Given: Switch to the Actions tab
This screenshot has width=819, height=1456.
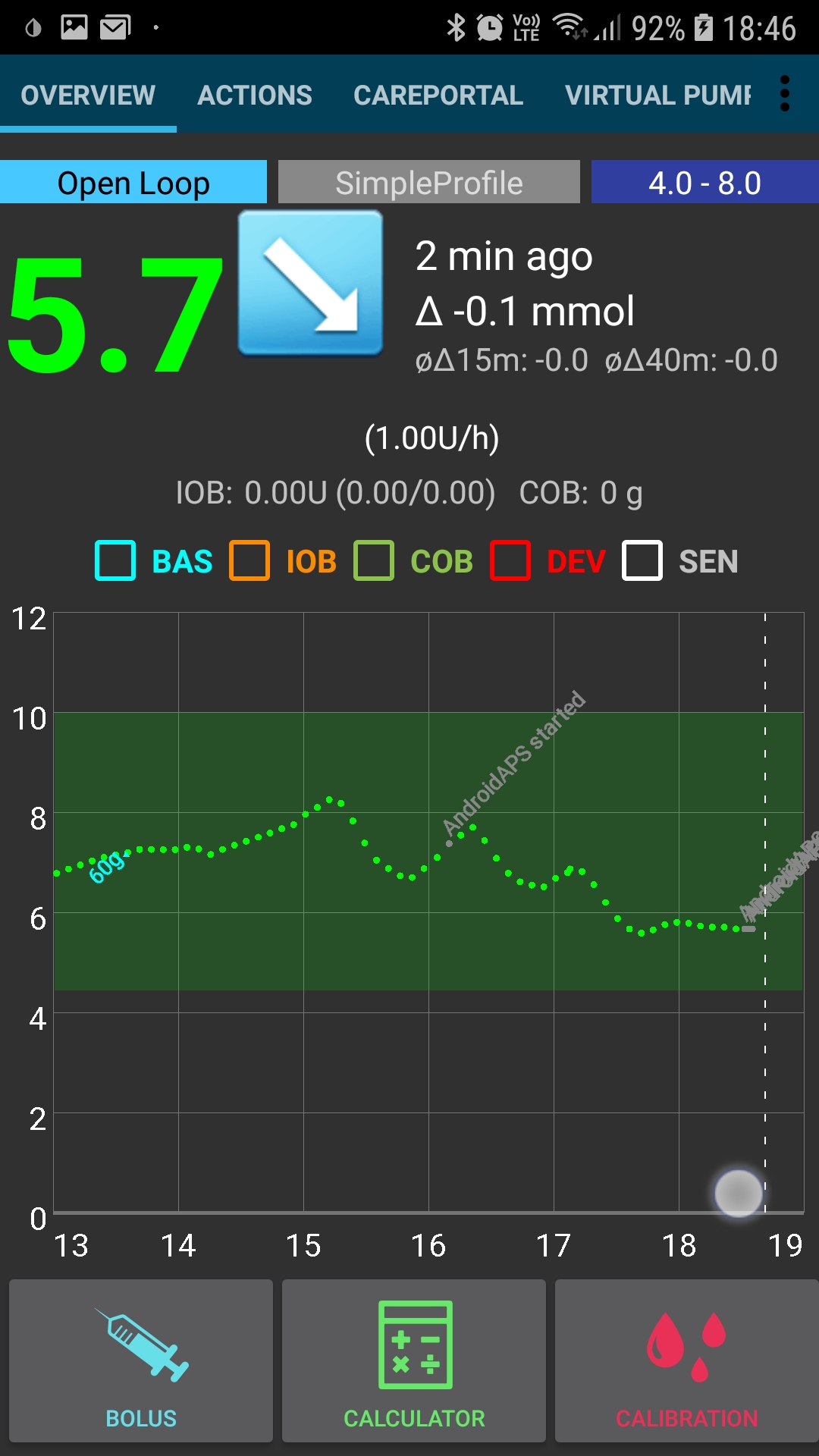Looking at the screenshot, I should (255, 96).
